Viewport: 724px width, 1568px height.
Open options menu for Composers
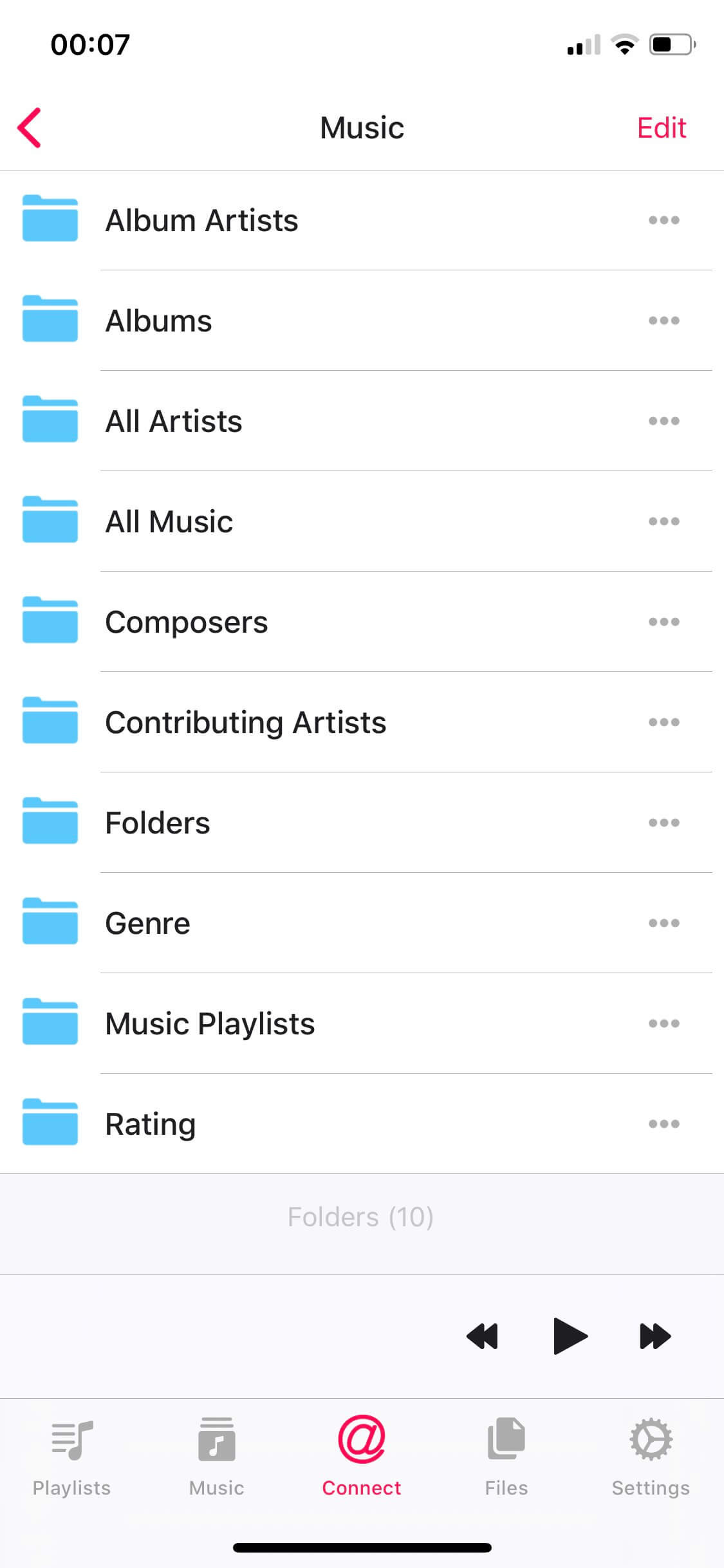click(665, 621)
